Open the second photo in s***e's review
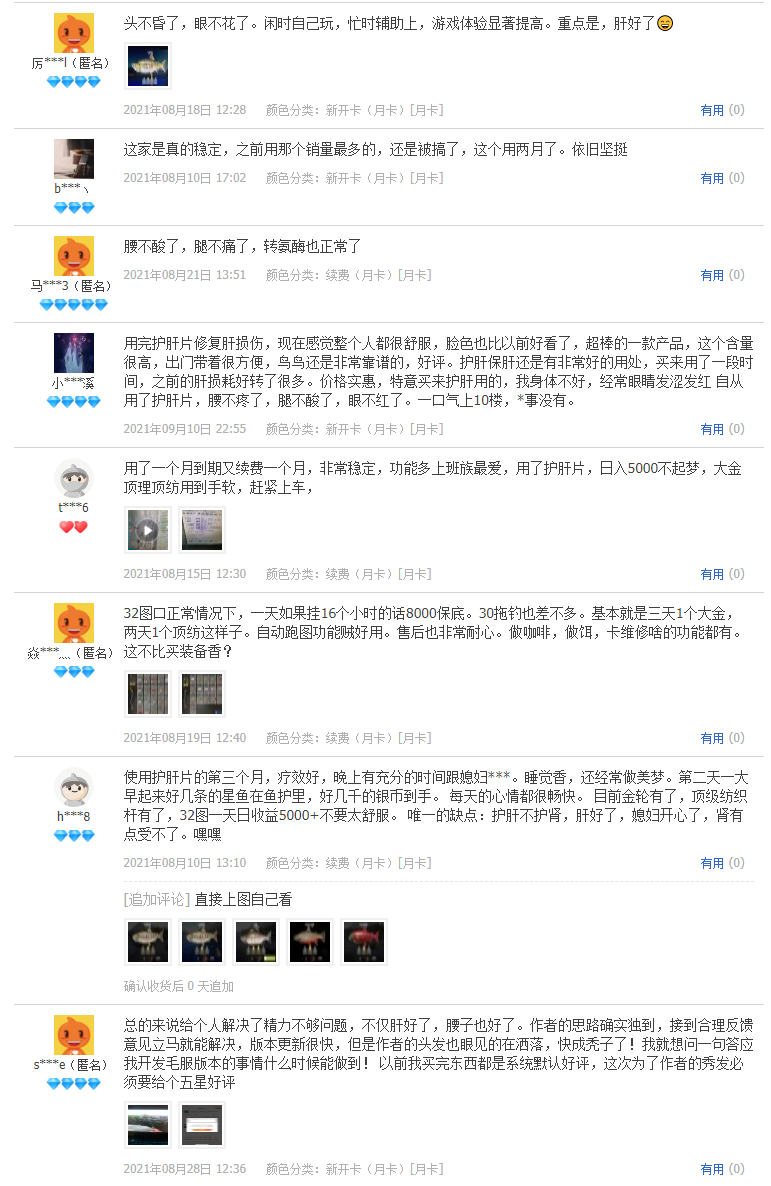The width and height of the screenshot is (771, 1186). (201, 1125)
